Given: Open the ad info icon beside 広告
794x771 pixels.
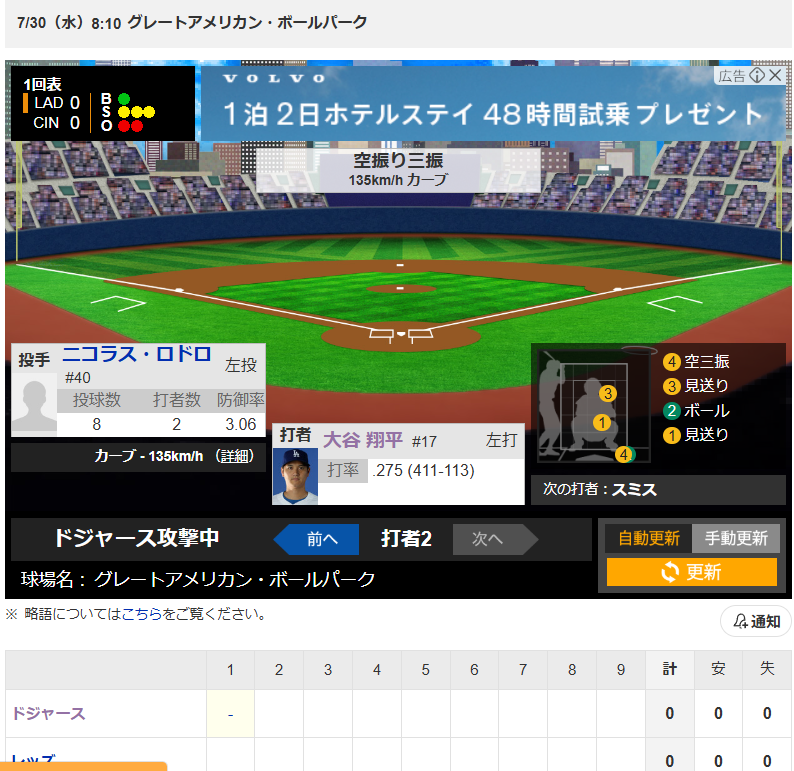Looking at the screenshot, I should pos(757,76).
